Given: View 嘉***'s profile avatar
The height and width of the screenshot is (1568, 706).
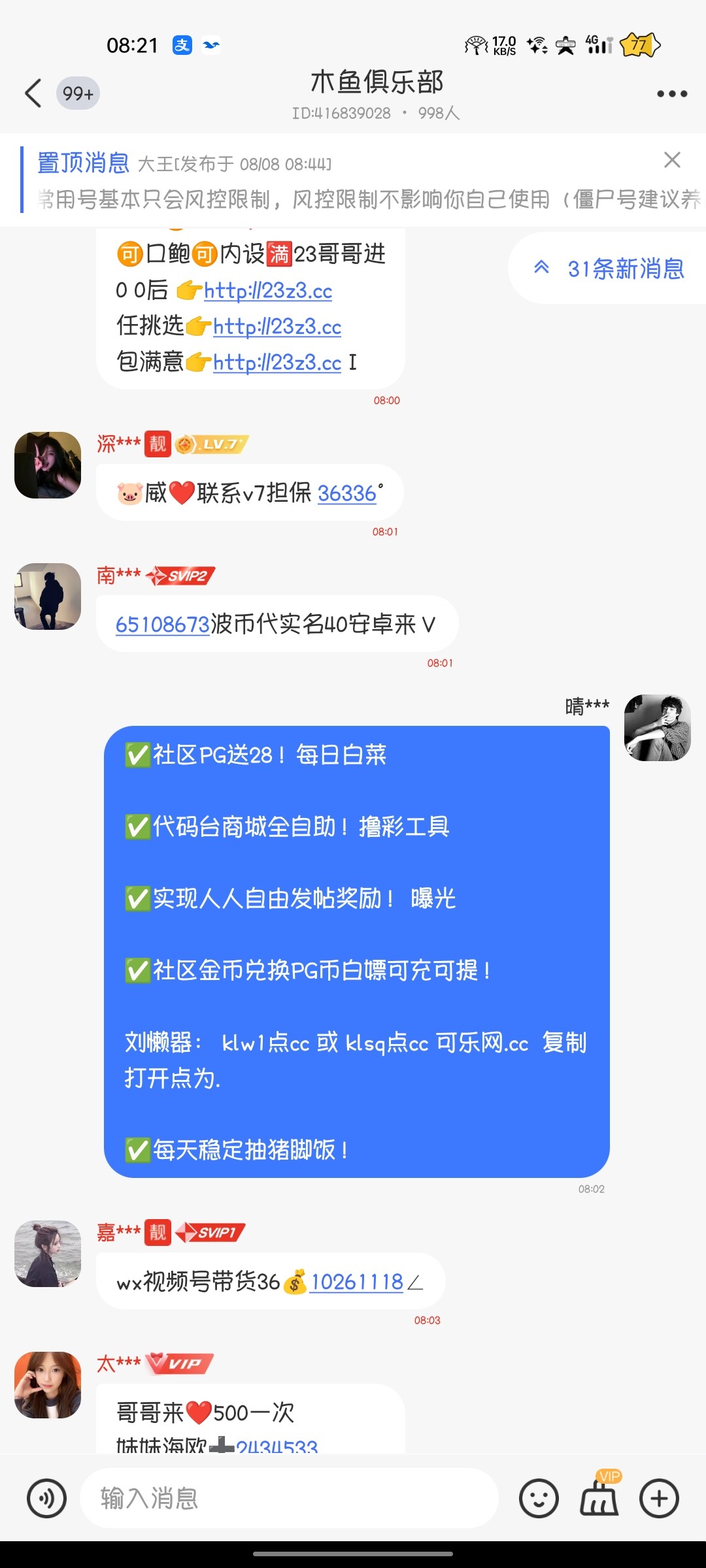Looking at the screenshot, I should 48,1254.
